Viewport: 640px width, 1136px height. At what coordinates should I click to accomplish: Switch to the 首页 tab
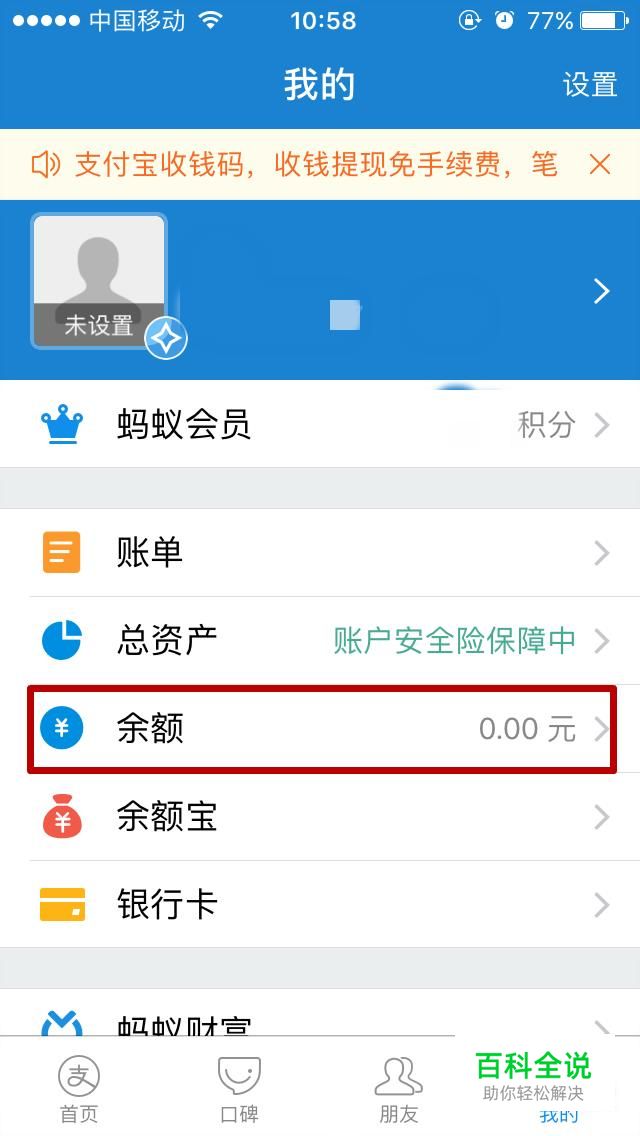[x=79, y=1087]
